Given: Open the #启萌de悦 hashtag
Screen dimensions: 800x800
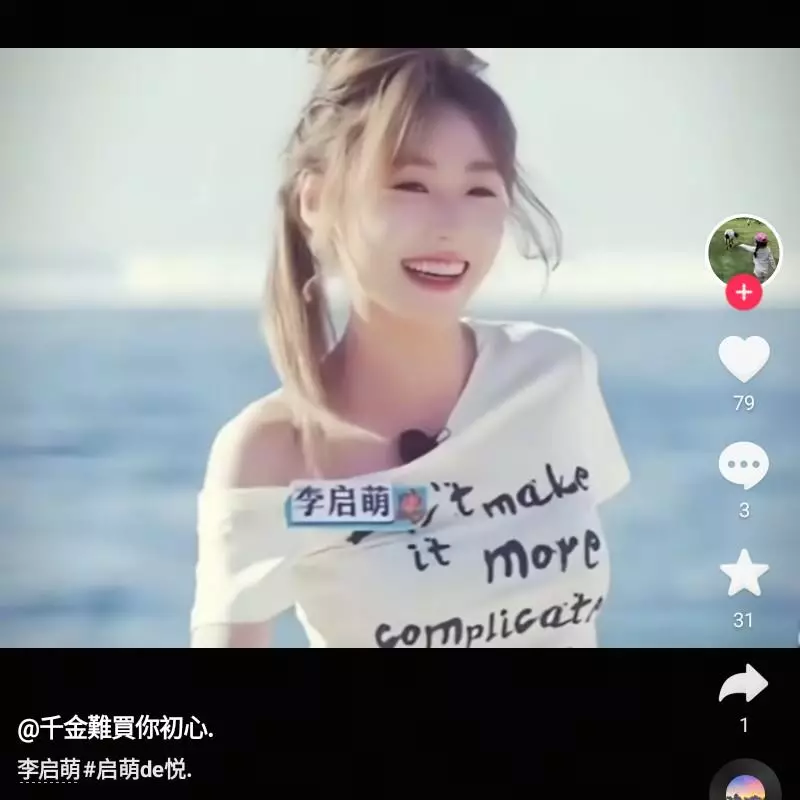Looking at the screenshot, I should coord(138,770).
